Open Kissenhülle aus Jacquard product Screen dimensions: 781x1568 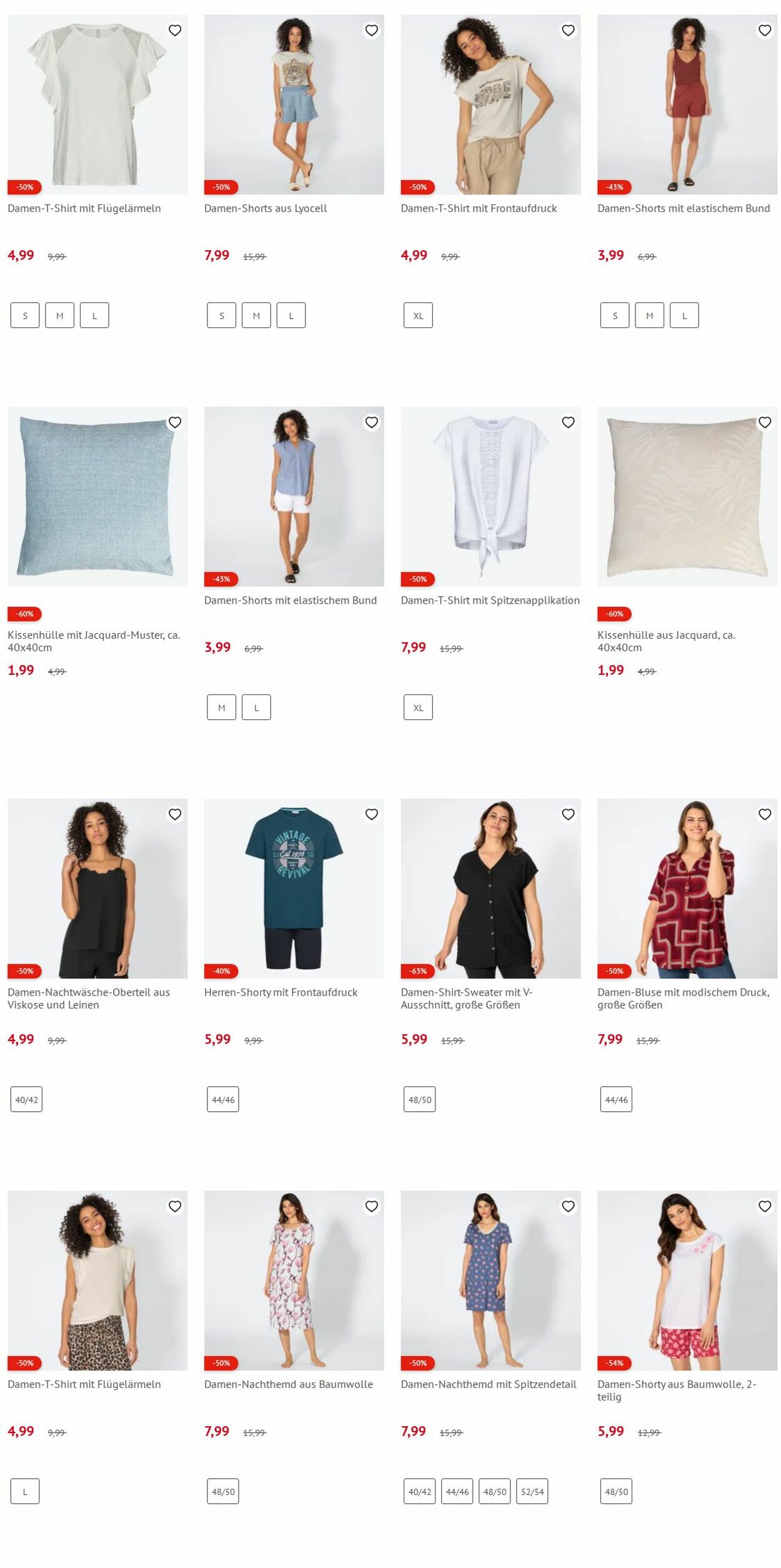(x=687, y=497)
